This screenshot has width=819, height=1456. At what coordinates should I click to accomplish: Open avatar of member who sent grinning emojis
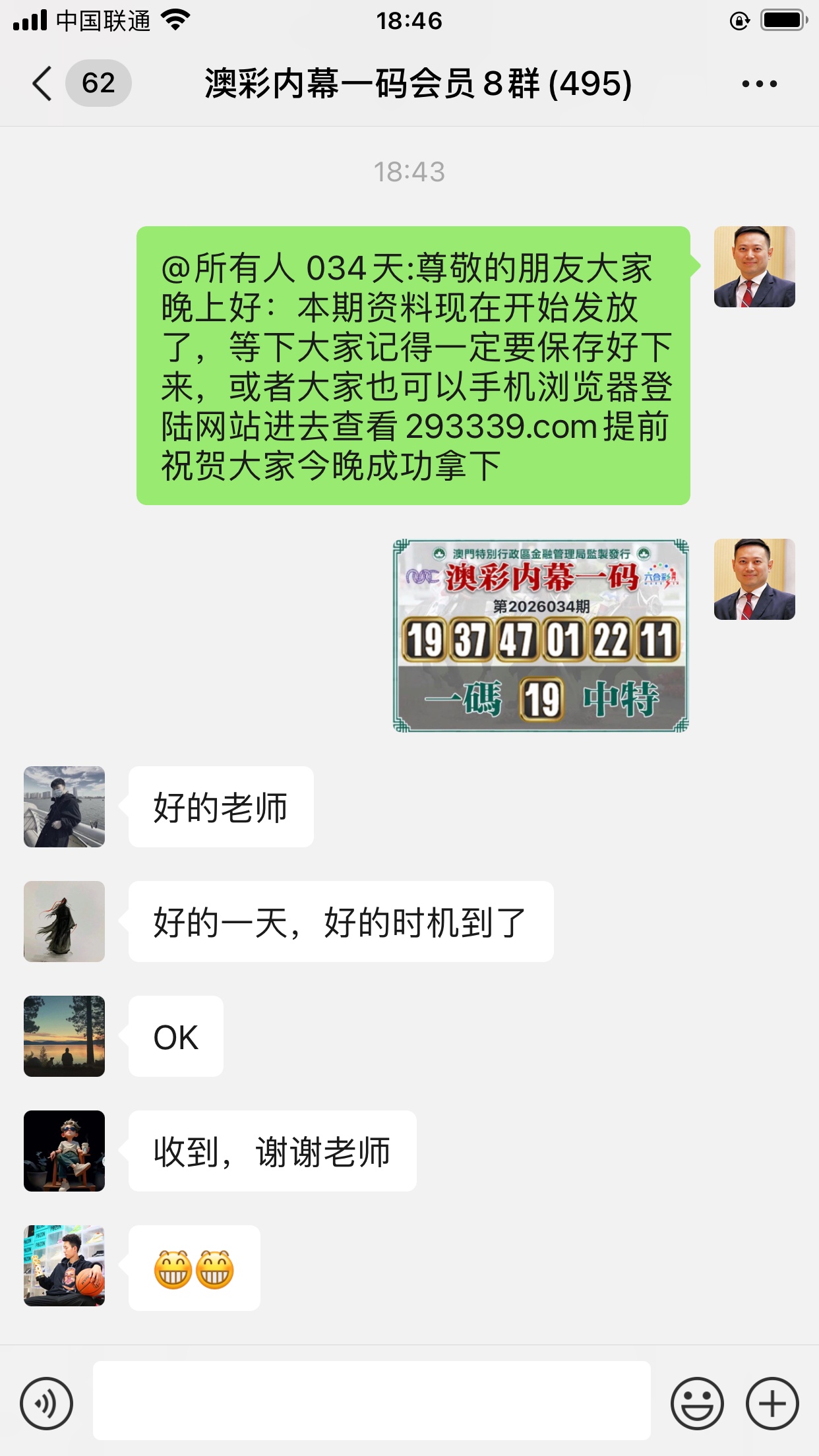[64, 1265]
